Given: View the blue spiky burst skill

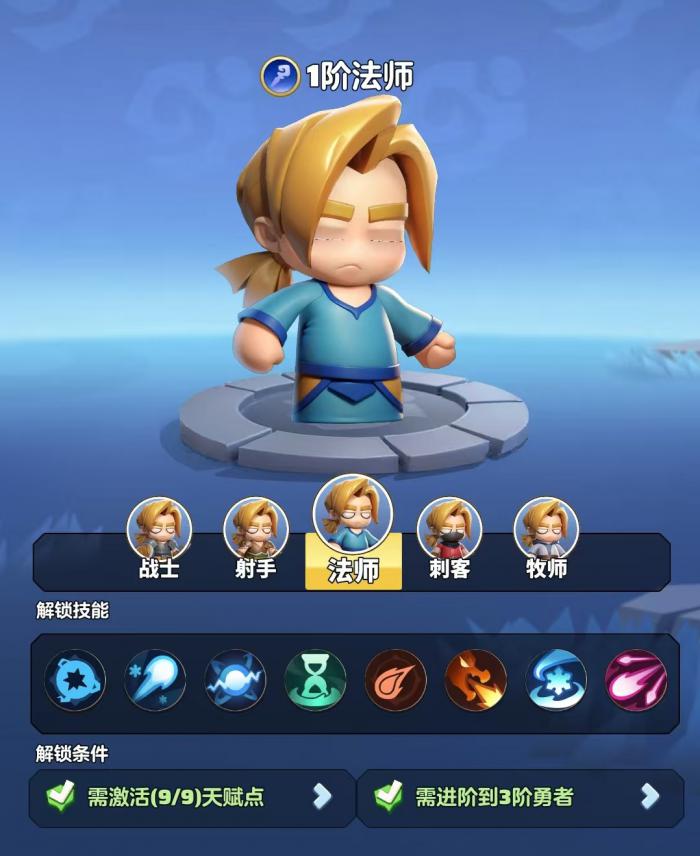Looking at the screenshot, I should coord(75,681).
